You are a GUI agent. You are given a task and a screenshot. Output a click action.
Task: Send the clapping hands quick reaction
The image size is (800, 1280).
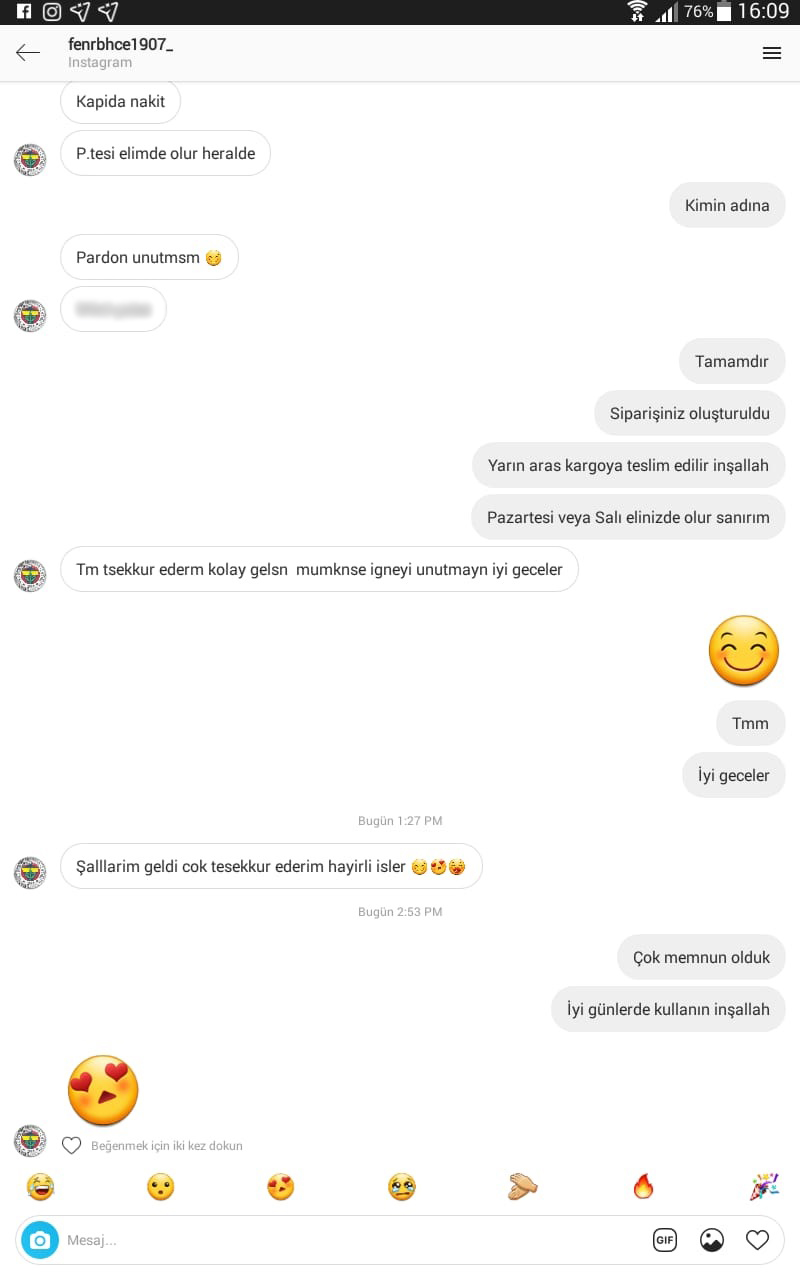(x=522, y=1187)
